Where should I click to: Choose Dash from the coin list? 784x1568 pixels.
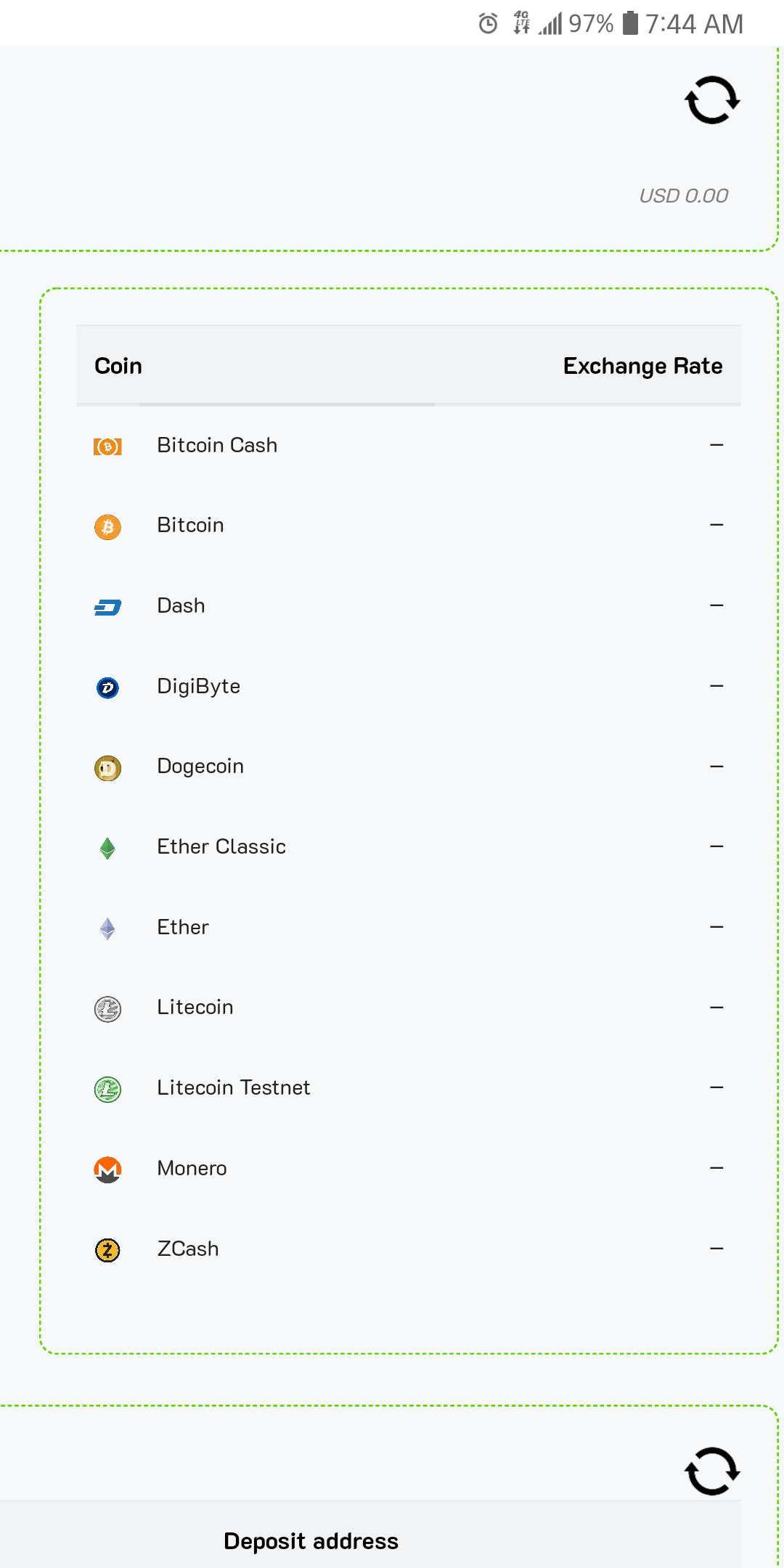[409, 606]
